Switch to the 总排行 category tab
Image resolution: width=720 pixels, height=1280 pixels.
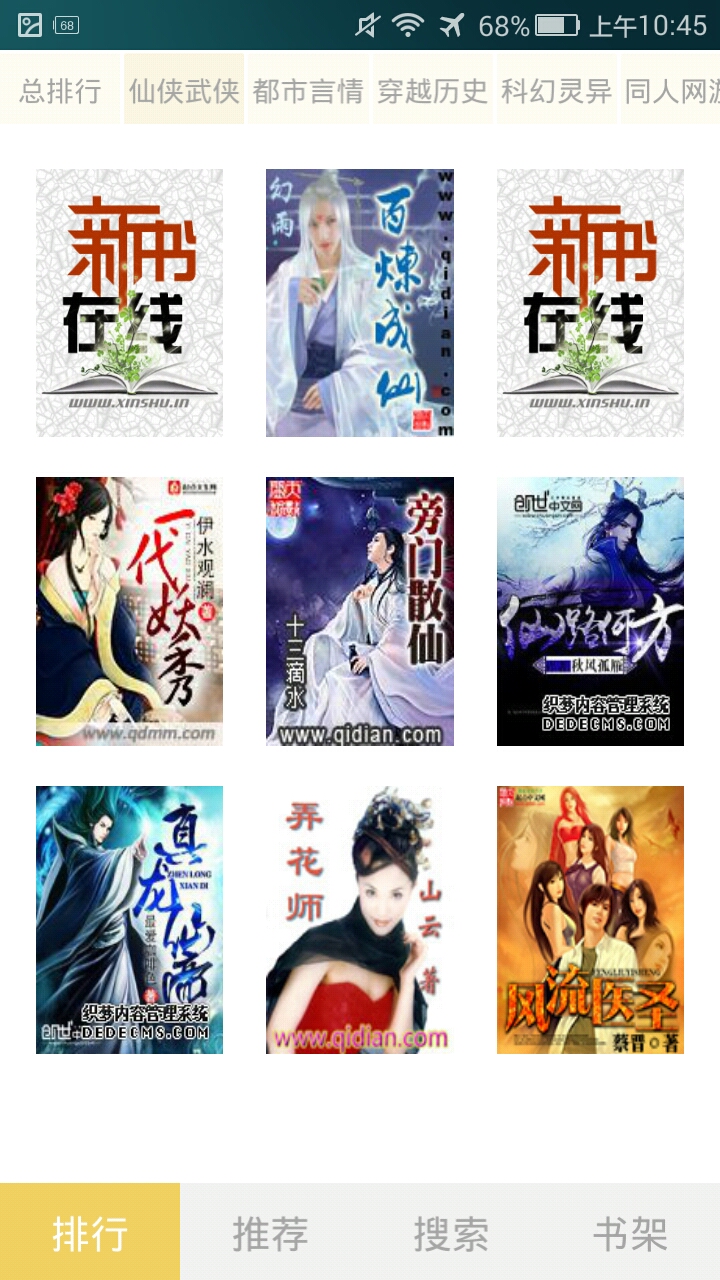[60, 91]
